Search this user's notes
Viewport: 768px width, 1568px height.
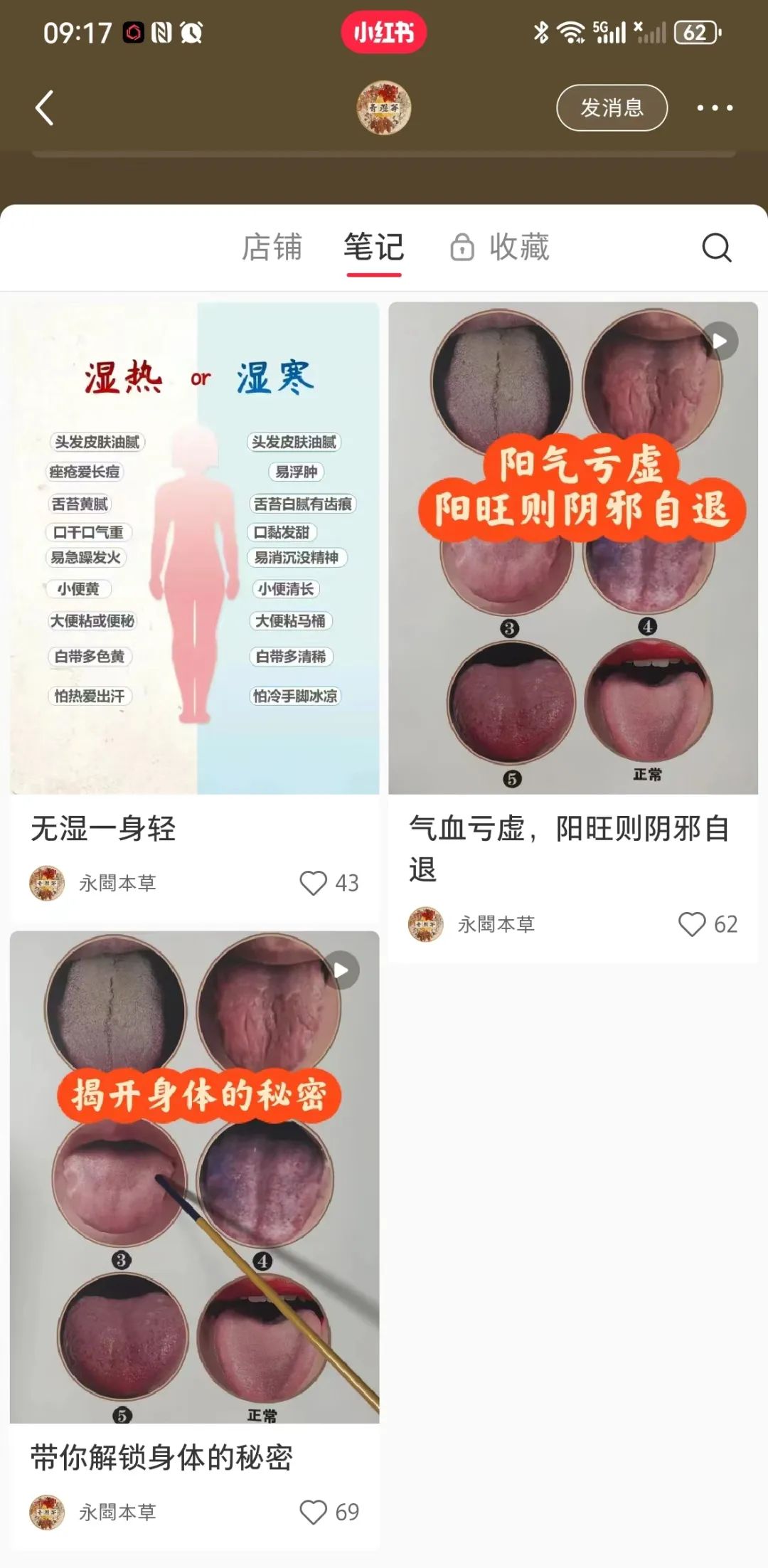tap(716, 248)
